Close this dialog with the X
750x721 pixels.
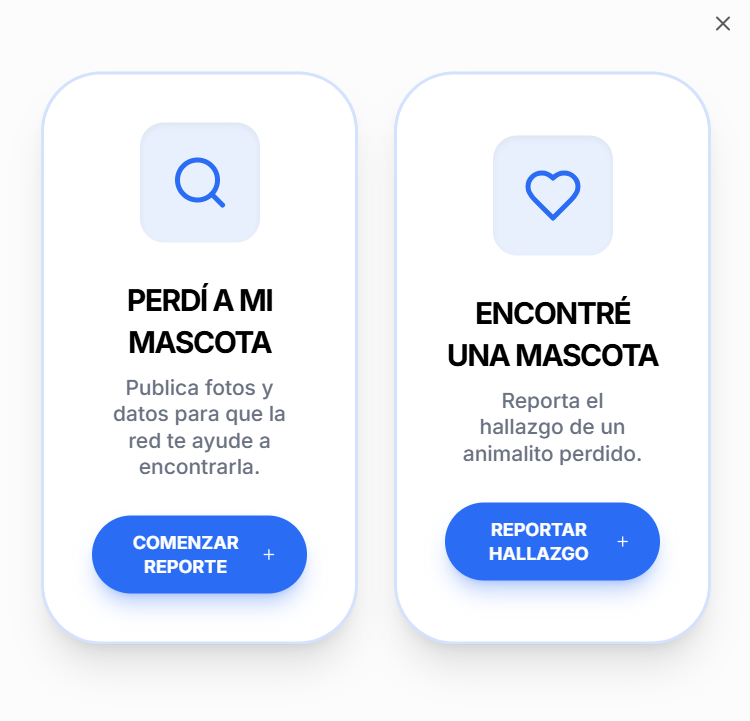[x=723, y=24]
